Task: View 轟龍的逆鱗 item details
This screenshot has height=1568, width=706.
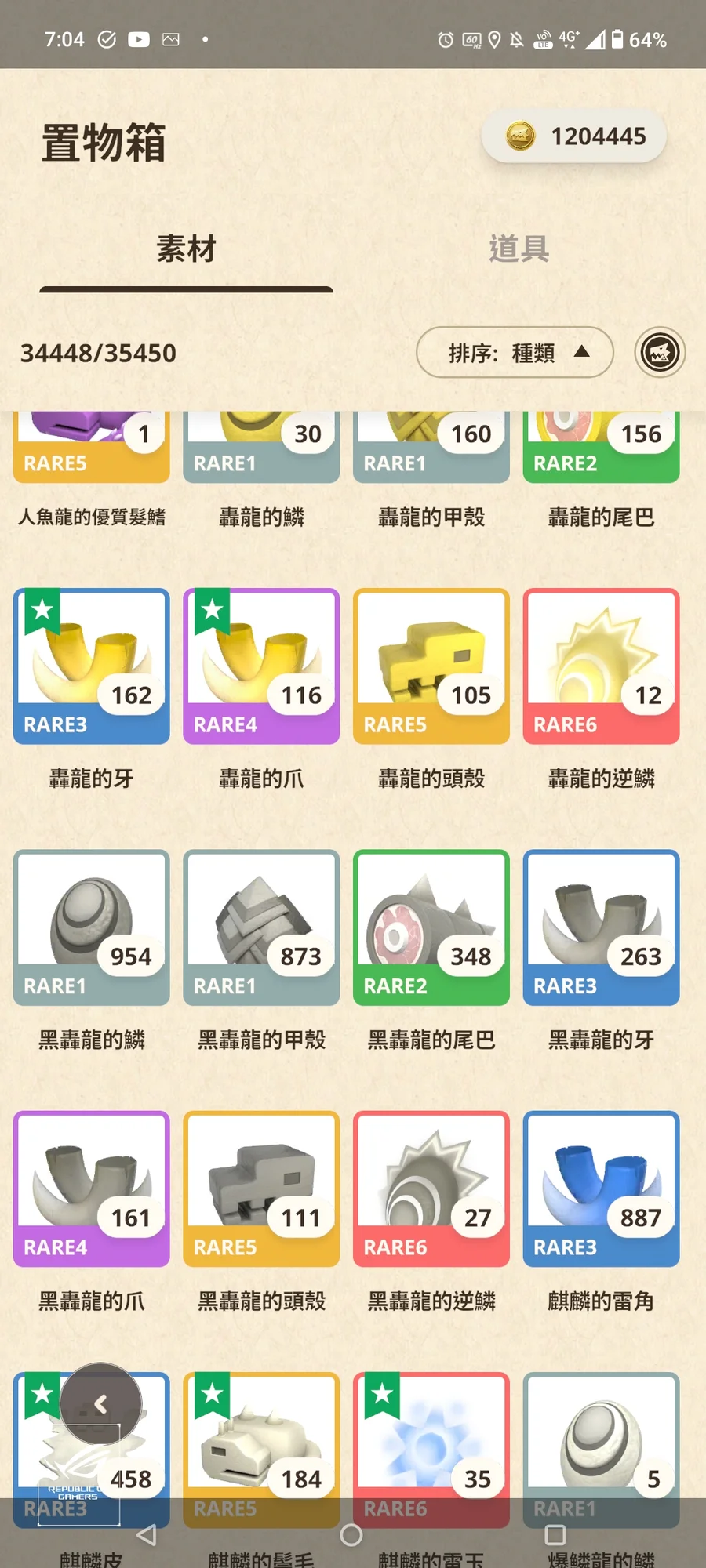Action: coord(601,666)
